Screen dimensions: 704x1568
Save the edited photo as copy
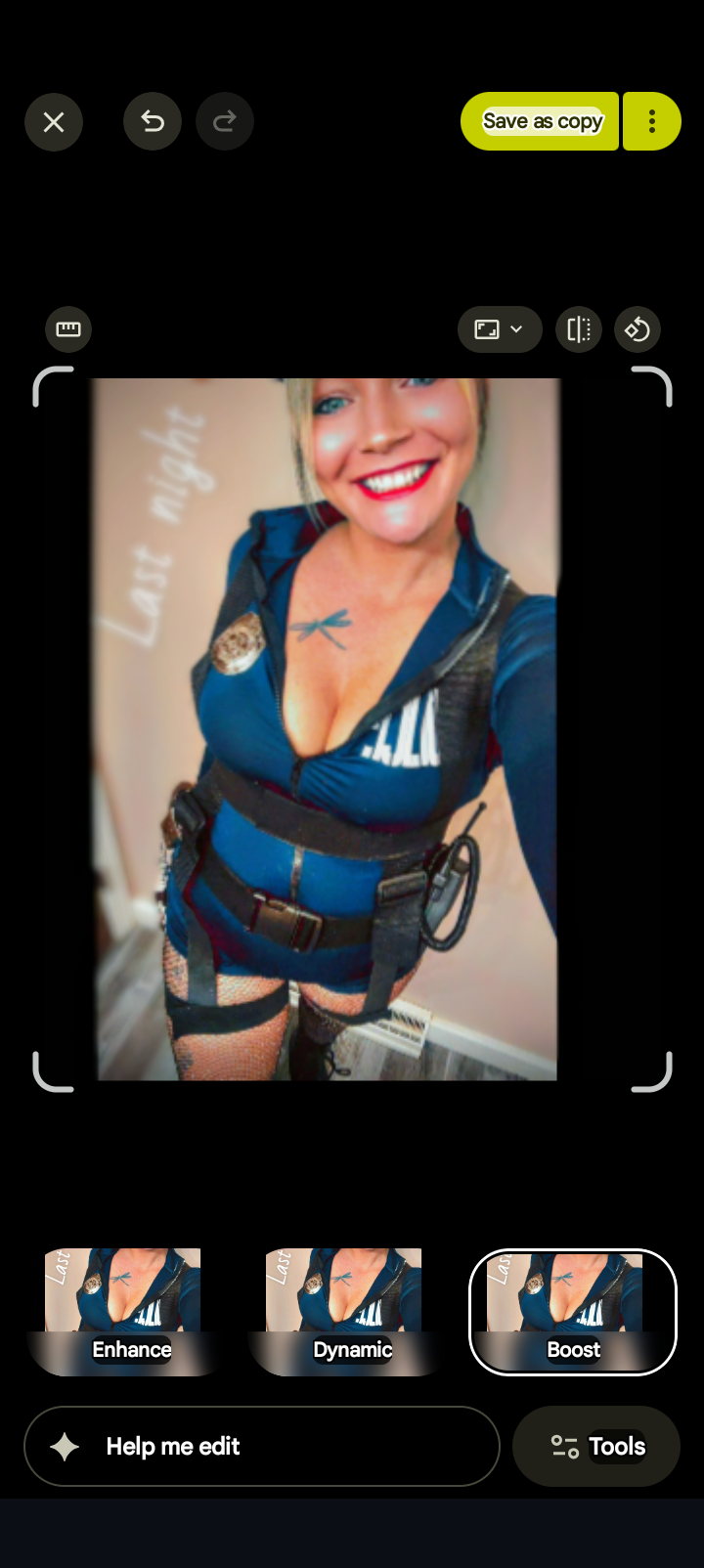pyautogui.click(x=541, y=121)
